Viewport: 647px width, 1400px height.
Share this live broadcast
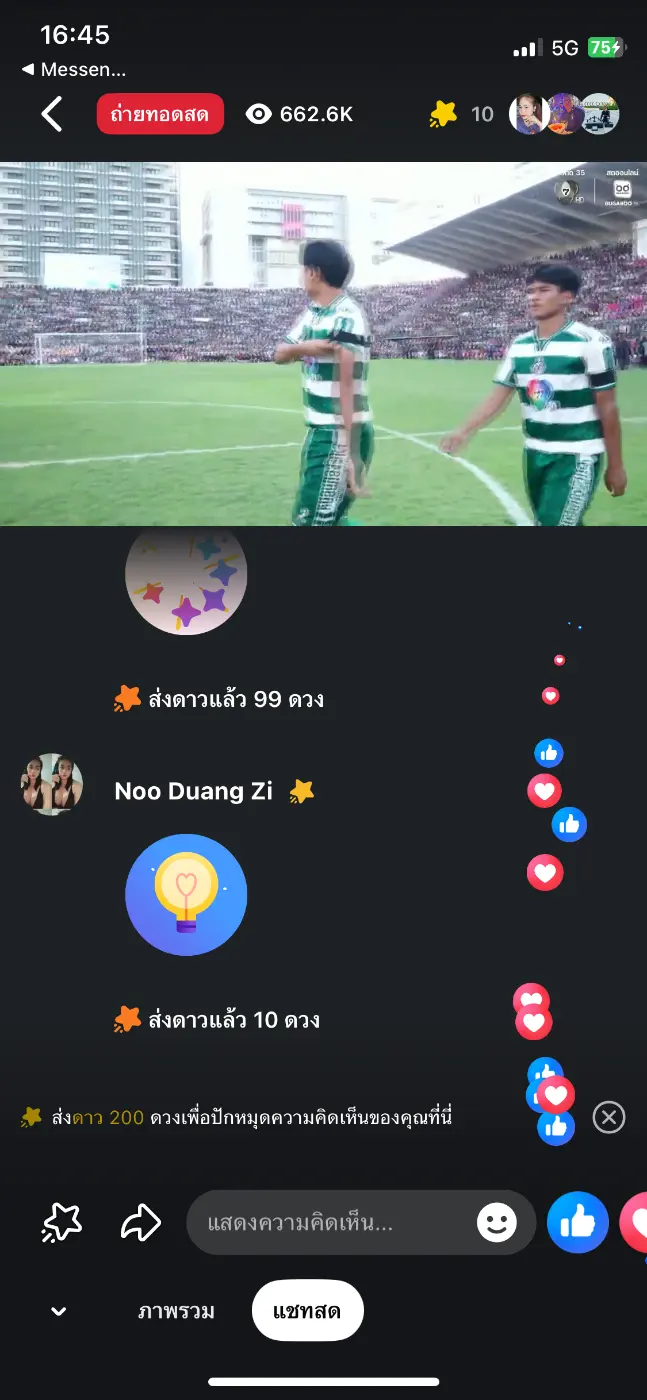click(x=141, y=1222)
